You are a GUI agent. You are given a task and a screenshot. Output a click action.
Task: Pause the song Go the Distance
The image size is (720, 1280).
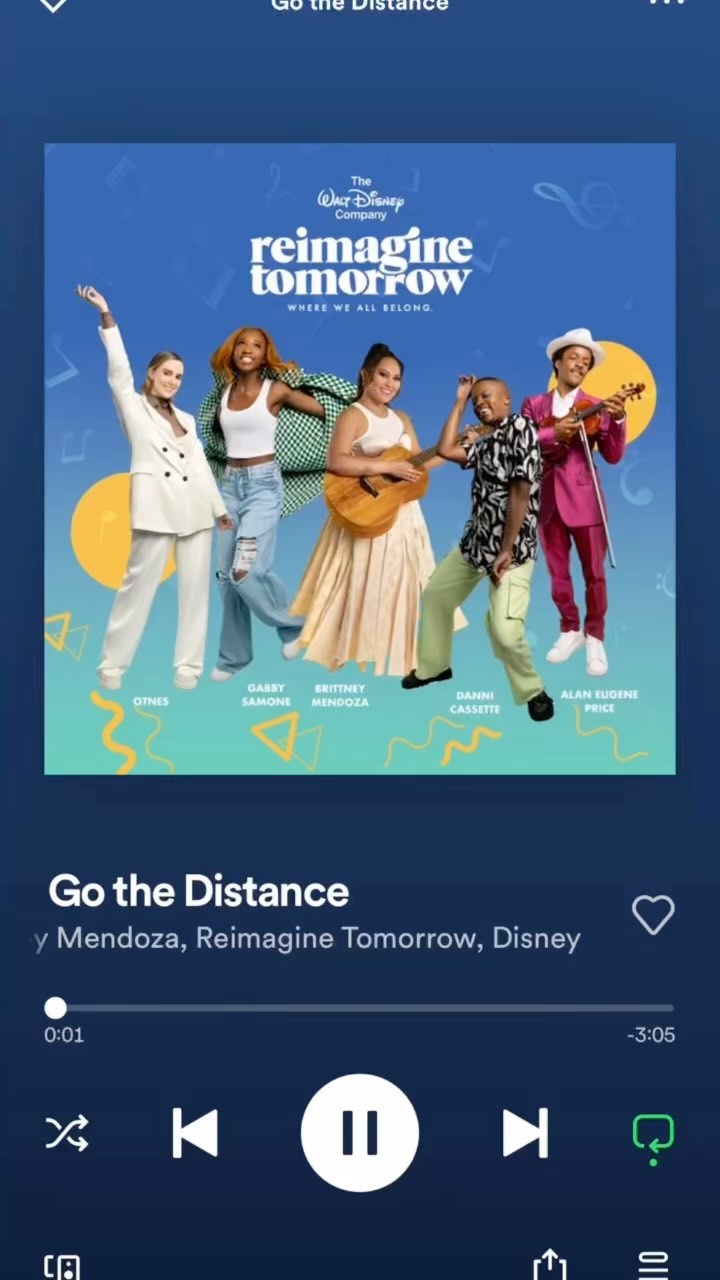click(360, 1133)
